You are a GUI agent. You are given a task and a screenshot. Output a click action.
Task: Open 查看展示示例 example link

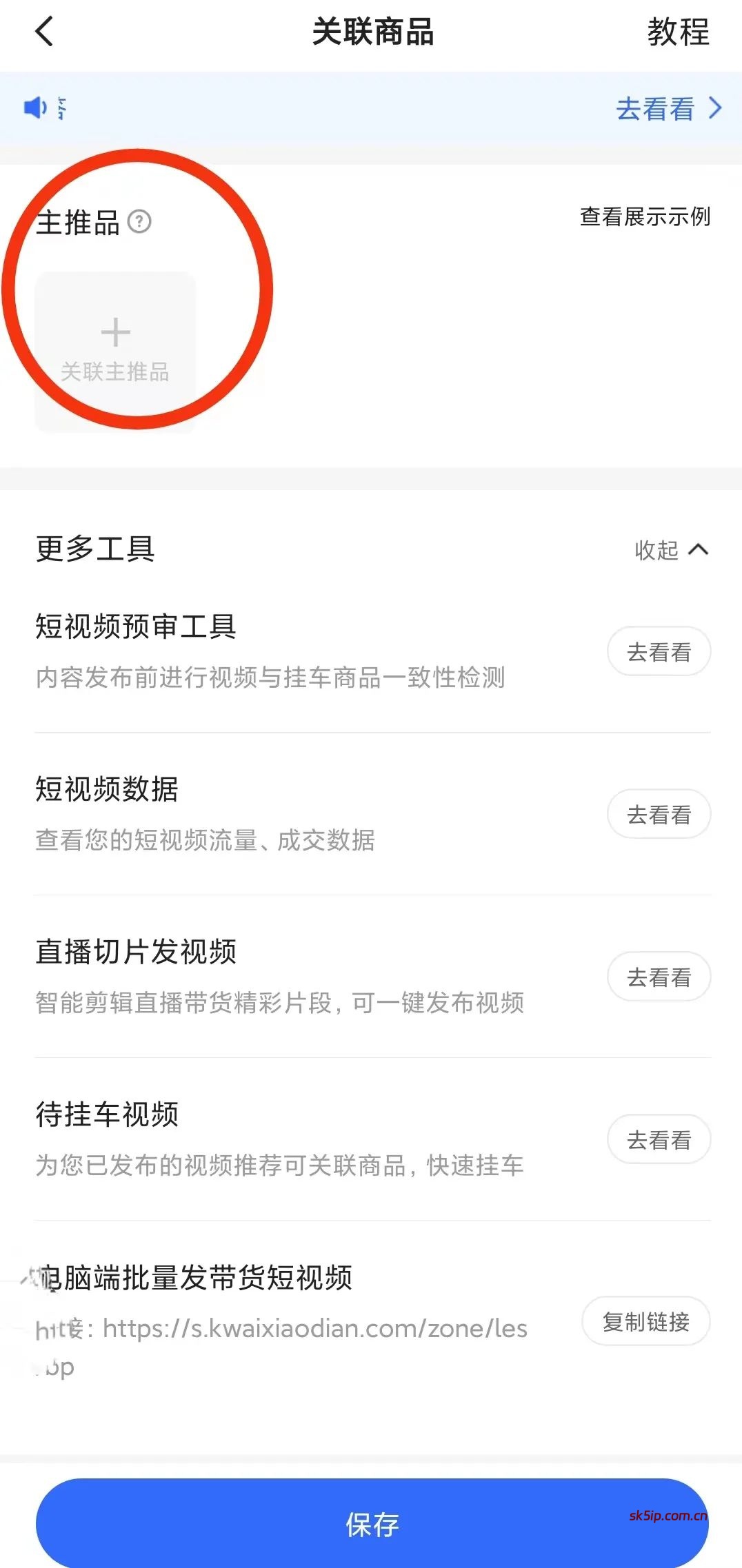(x=644, y=217)
